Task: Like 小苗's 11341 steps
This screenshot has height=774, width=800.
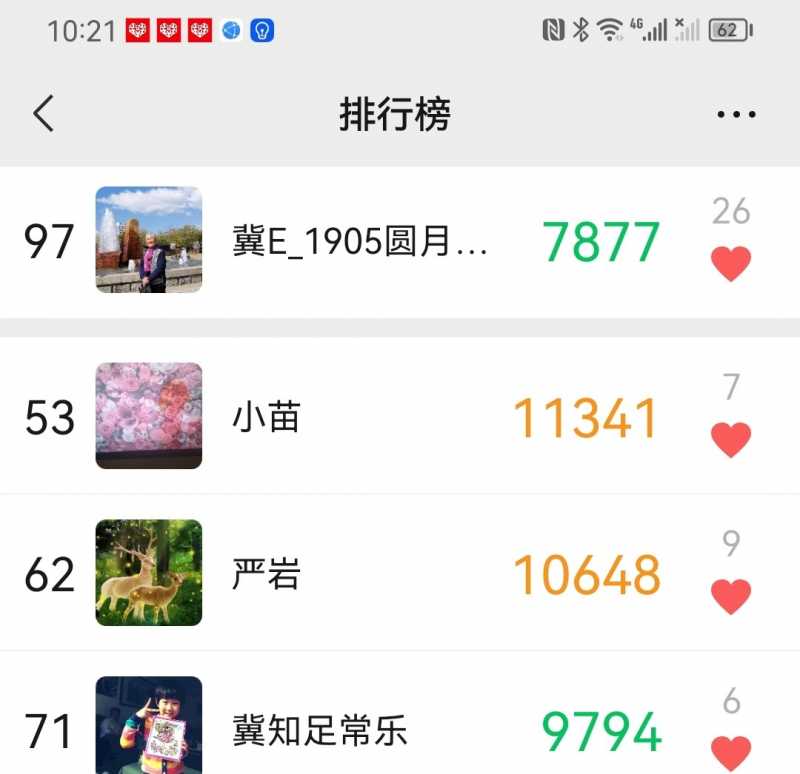Action: click(731, 440)
